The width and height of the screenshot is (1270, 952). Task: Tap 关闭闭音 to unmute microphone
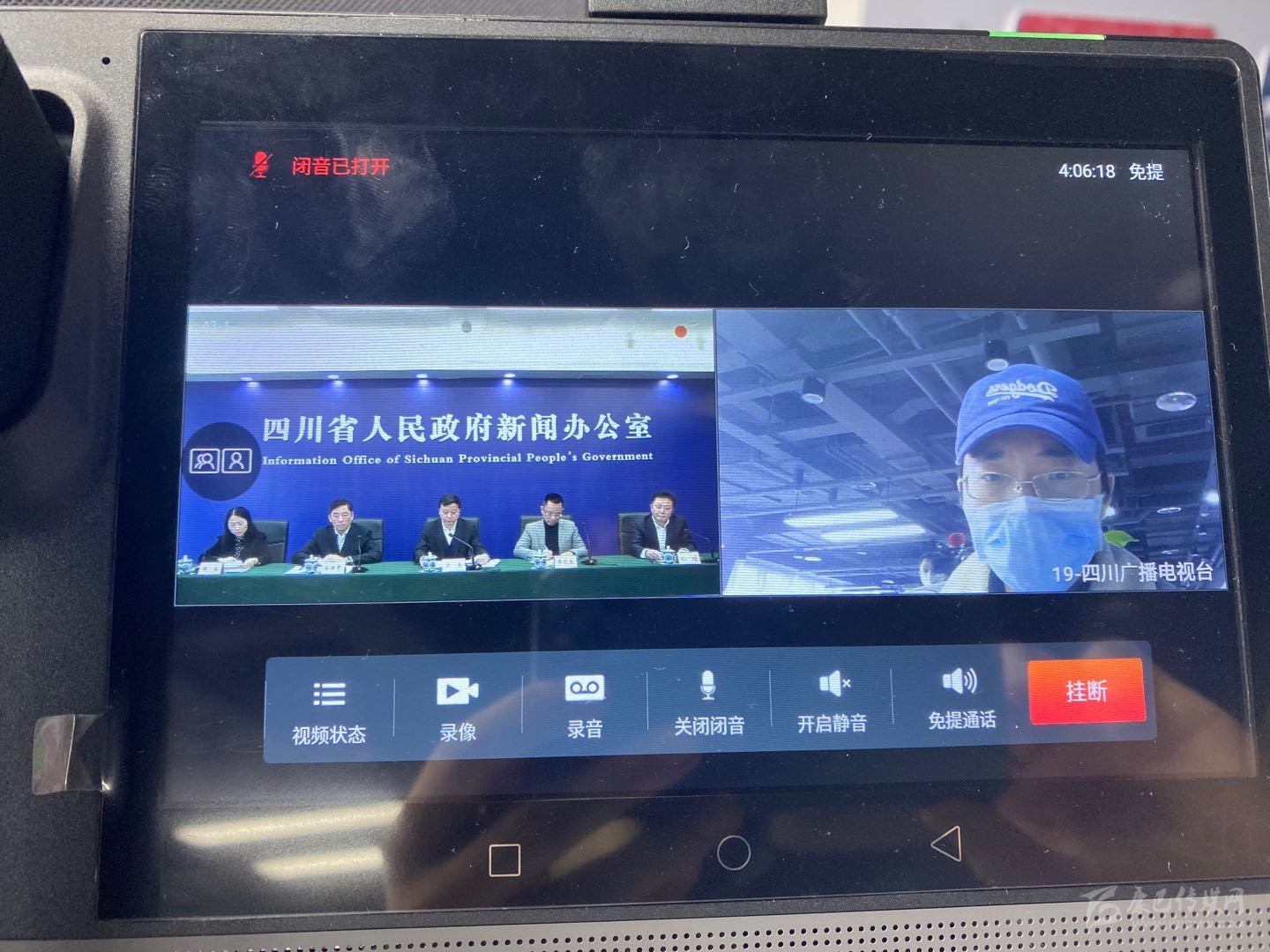tap(709, 703)
